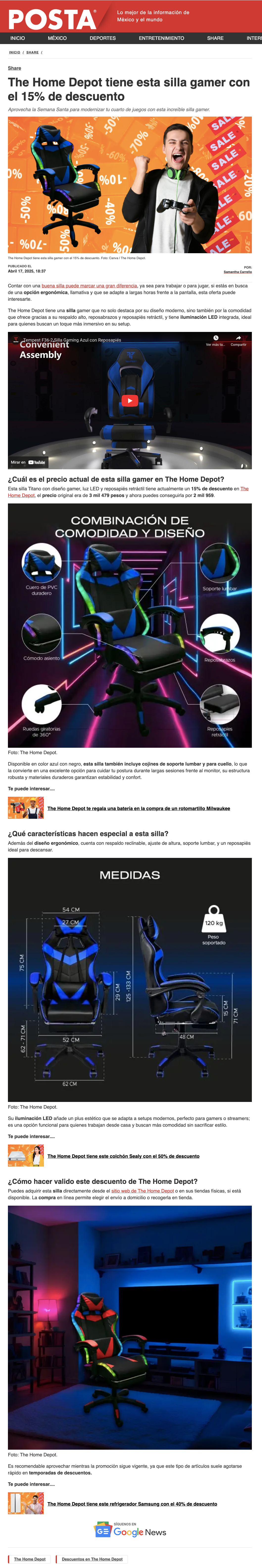Open the Milwaukee rotomartillo battery article
262x1568 pixels.
coord(139,808)
